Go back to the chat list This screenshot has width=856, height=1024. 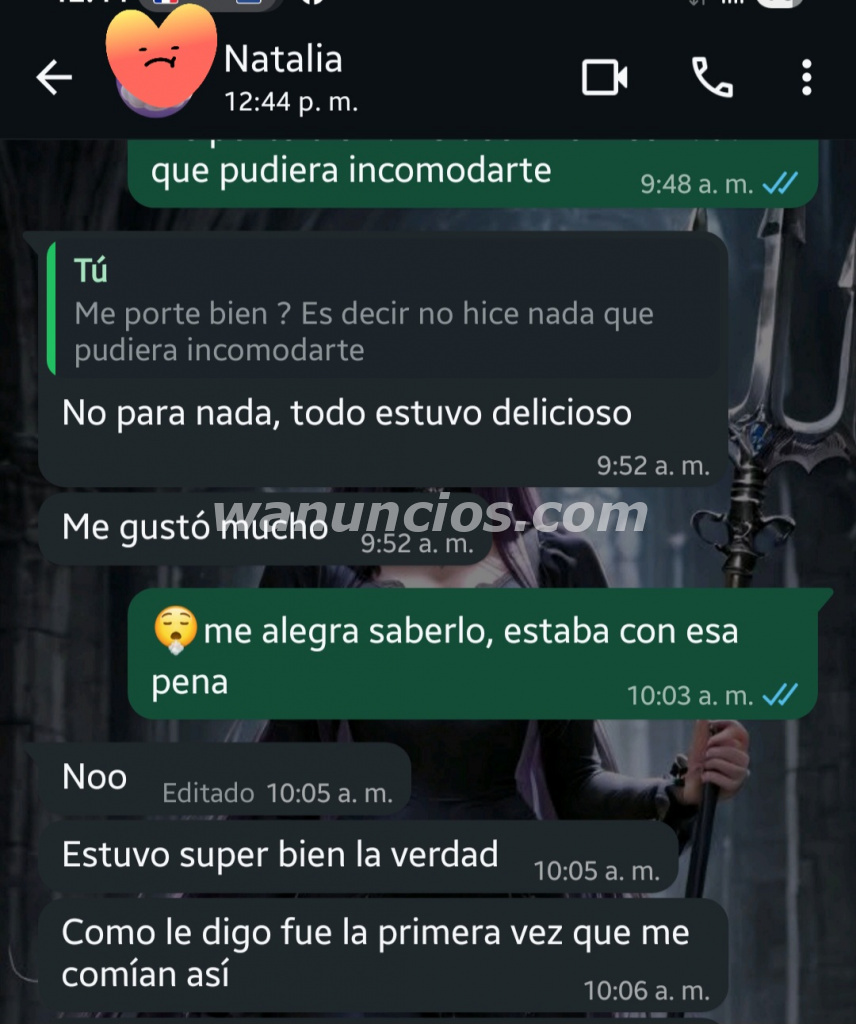pyautogui.click(x=54, y=78)
